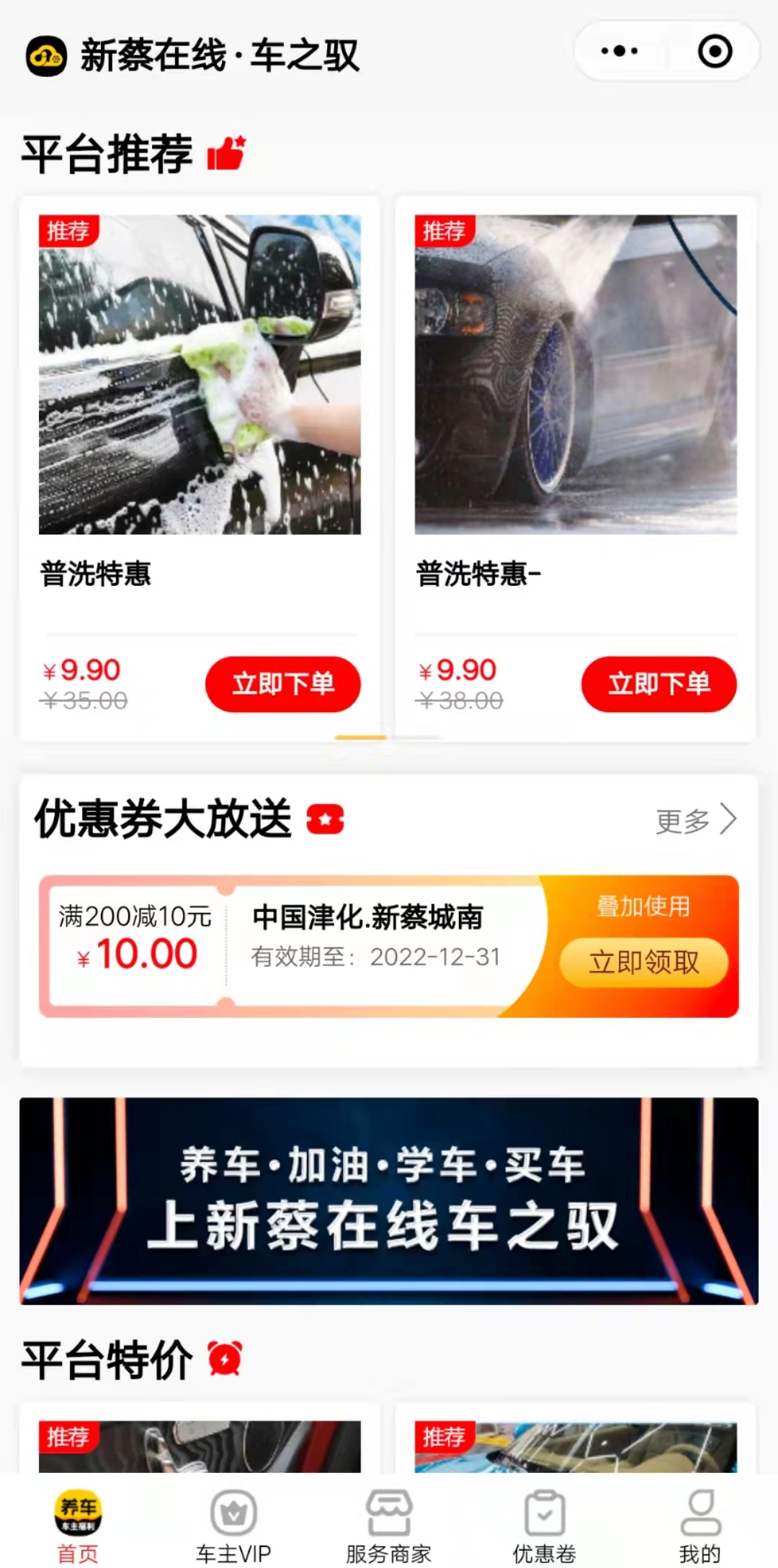
Task: Close the mini program via target icon
Action: coord(715,51)
